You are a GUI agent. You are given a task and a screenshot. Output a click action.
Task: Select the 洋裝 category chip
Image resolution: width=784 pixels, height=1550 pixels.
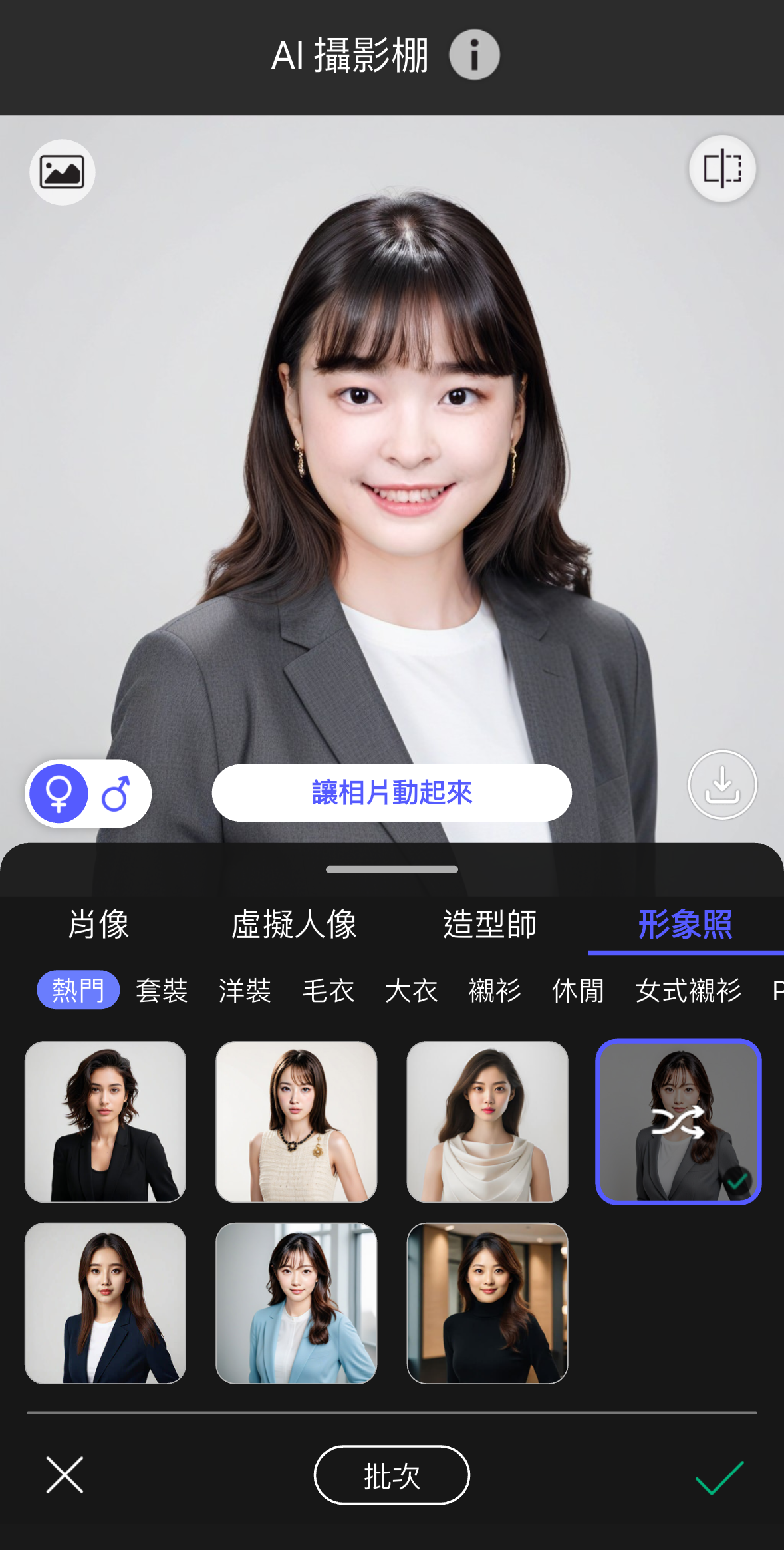245,991
